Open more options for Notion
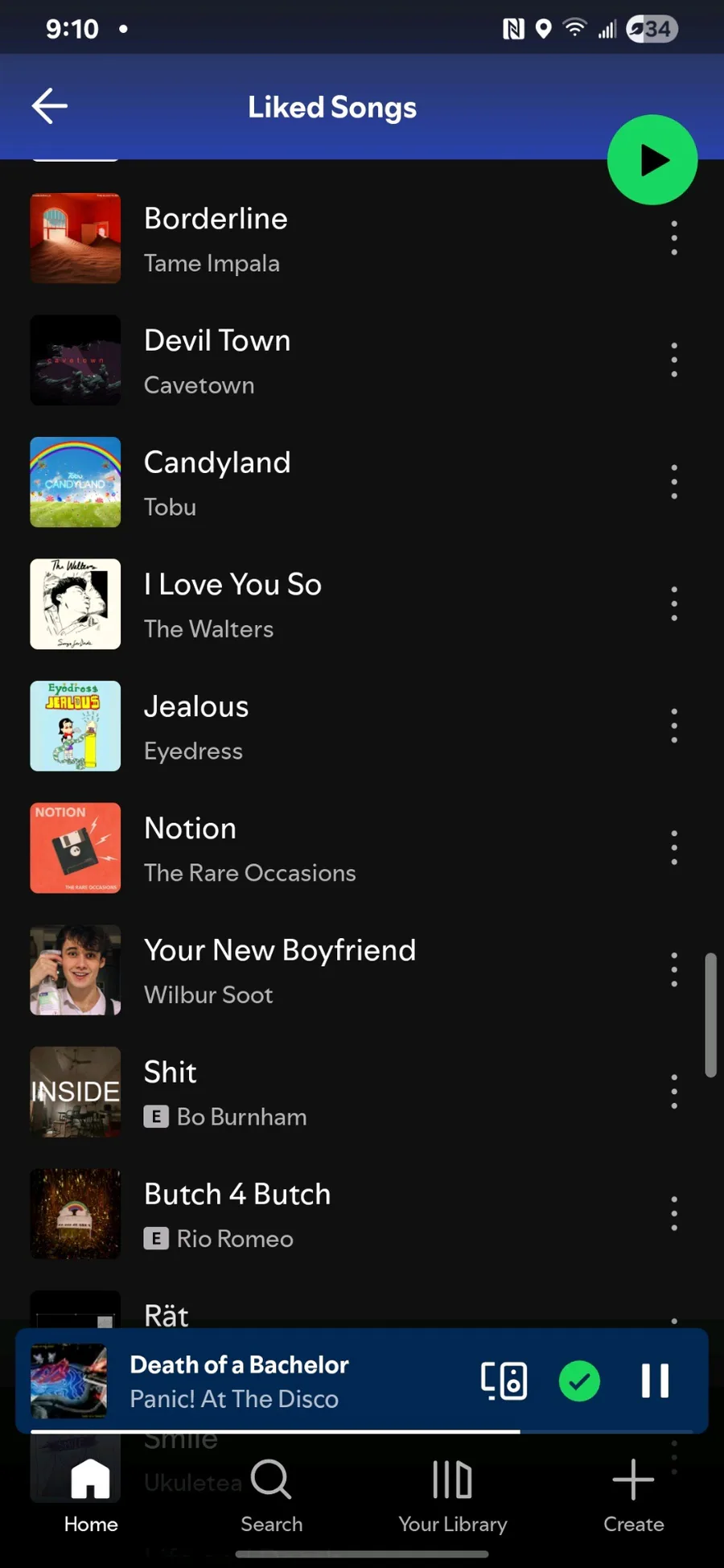 [674, 848]
